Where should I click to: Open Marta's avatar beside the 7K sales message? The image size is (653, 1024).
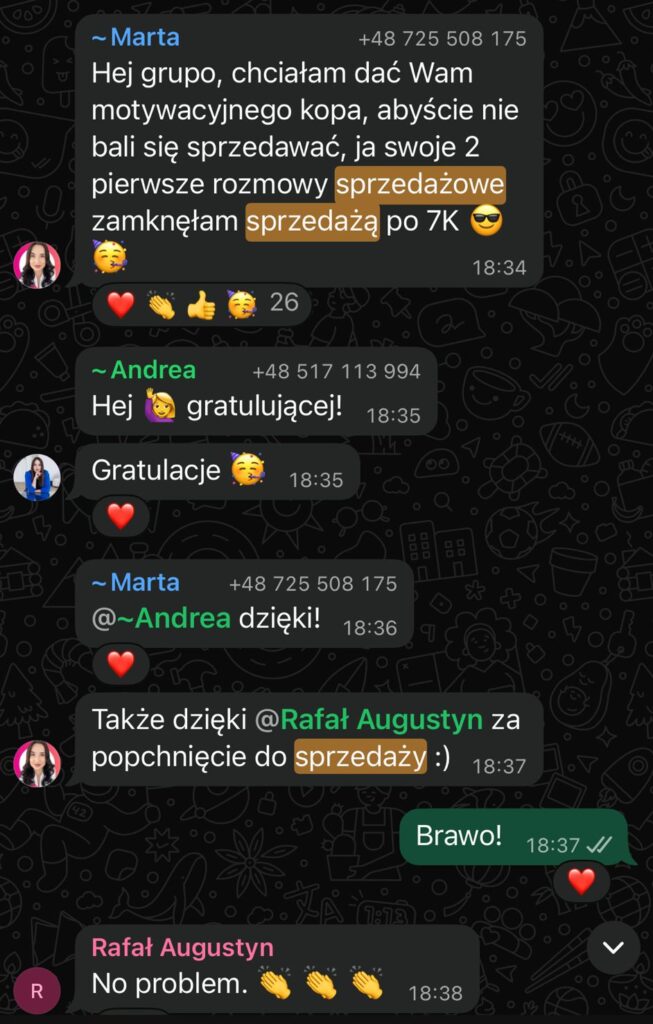[37, 265]
